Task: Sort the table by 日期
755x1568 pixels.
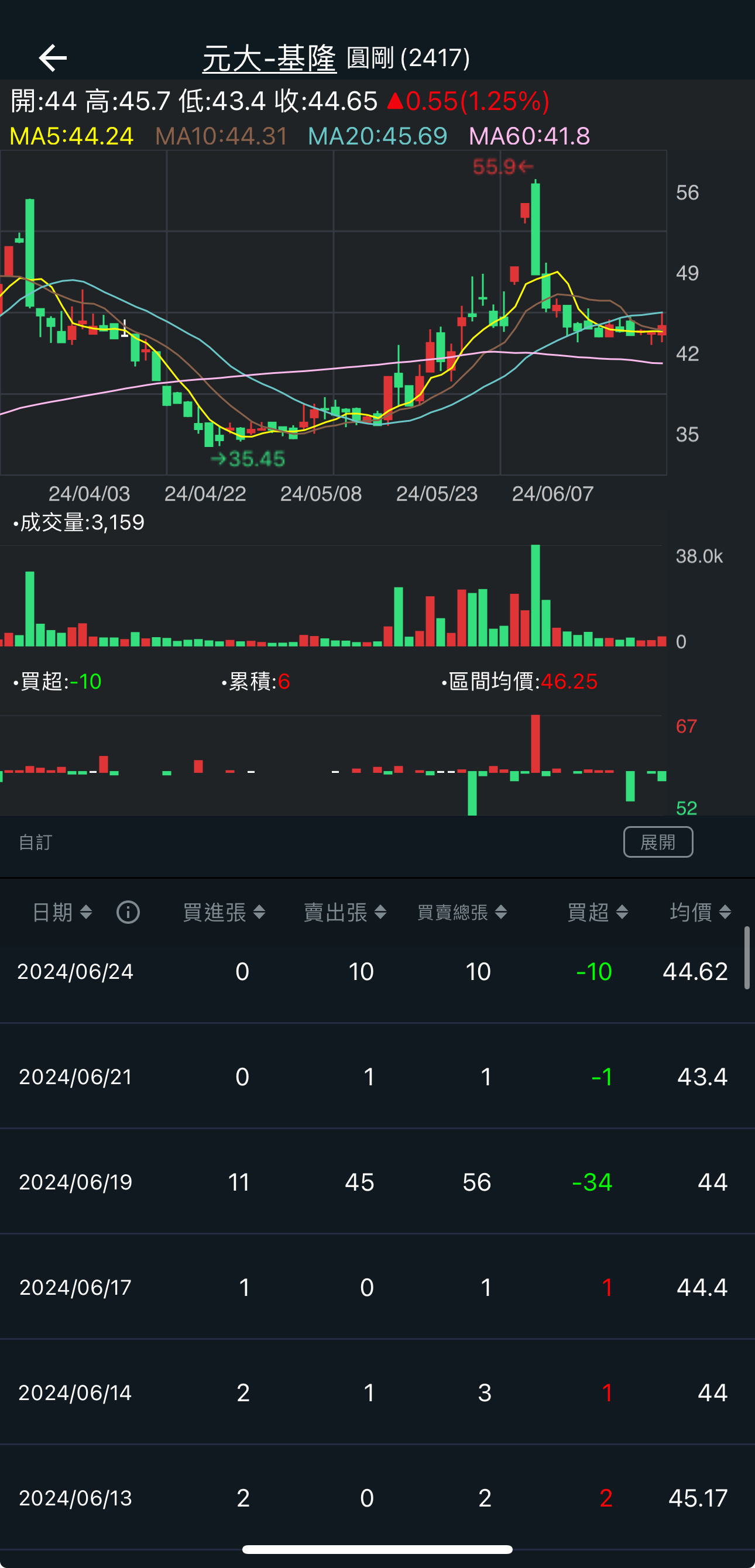Action: [x=61, y=912]
